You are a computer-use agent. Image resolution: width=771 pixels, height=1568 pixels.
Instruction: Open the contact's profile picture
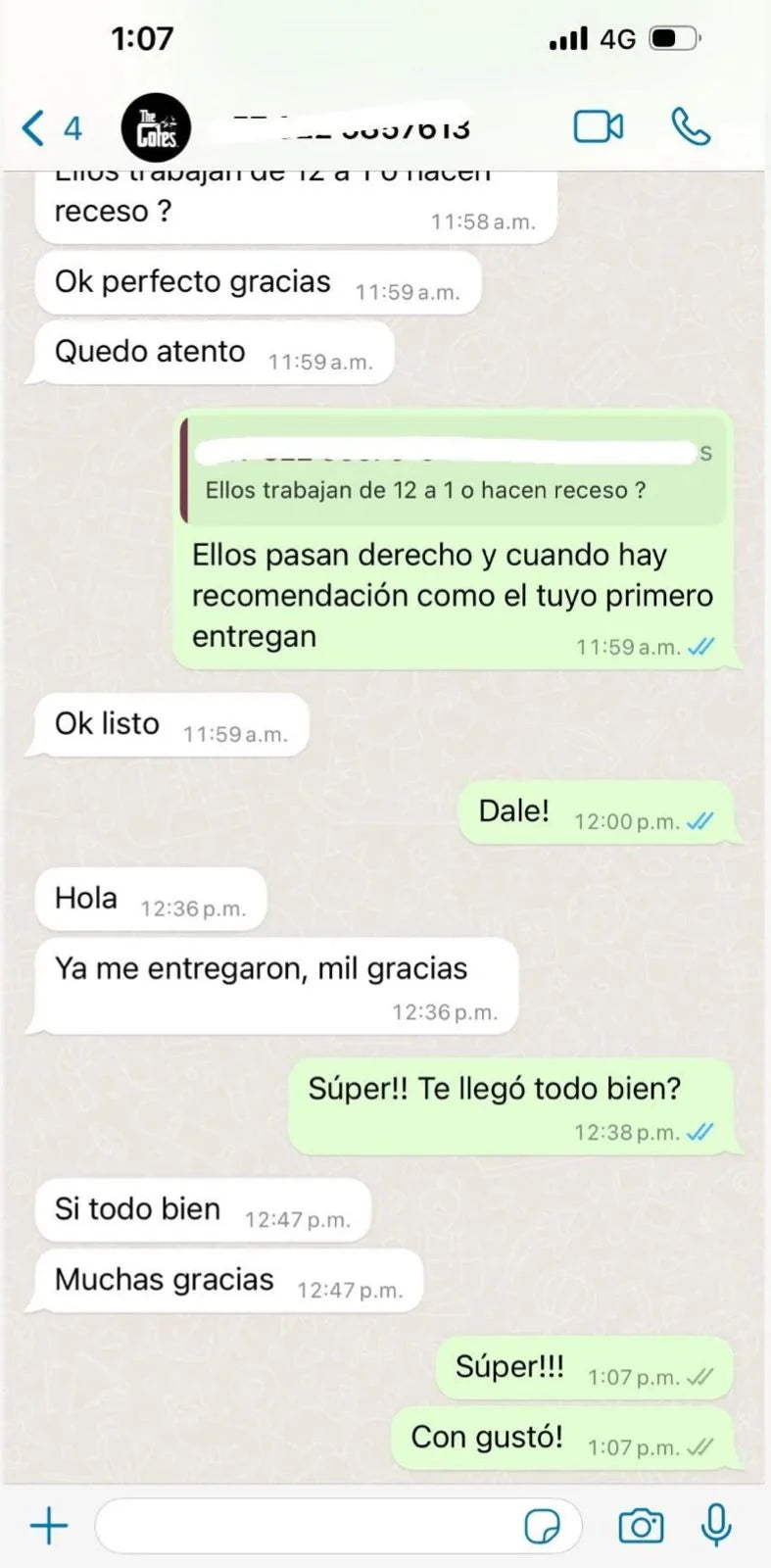pos(156,128)
